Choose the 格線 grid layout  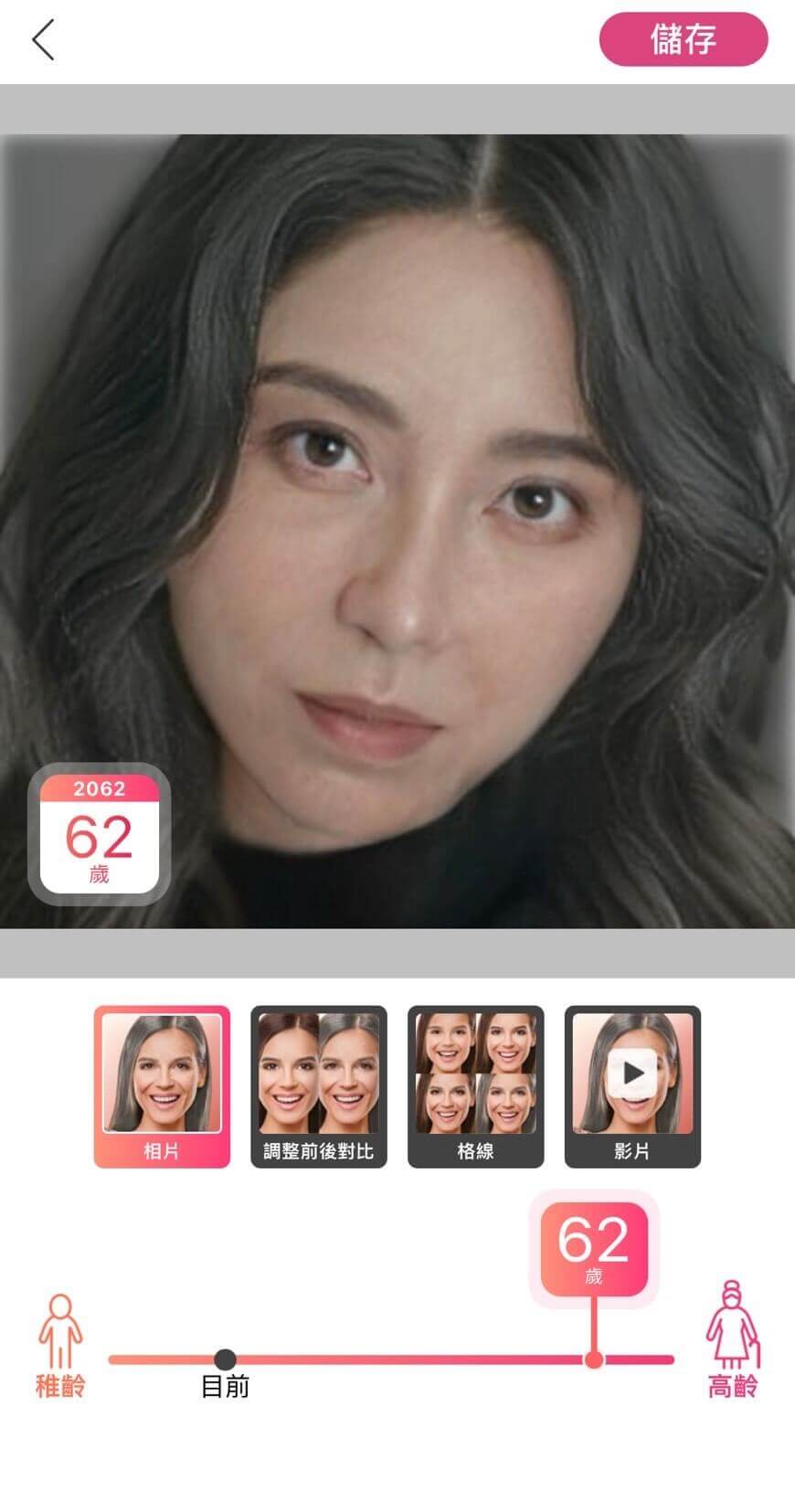(475, 1086)
